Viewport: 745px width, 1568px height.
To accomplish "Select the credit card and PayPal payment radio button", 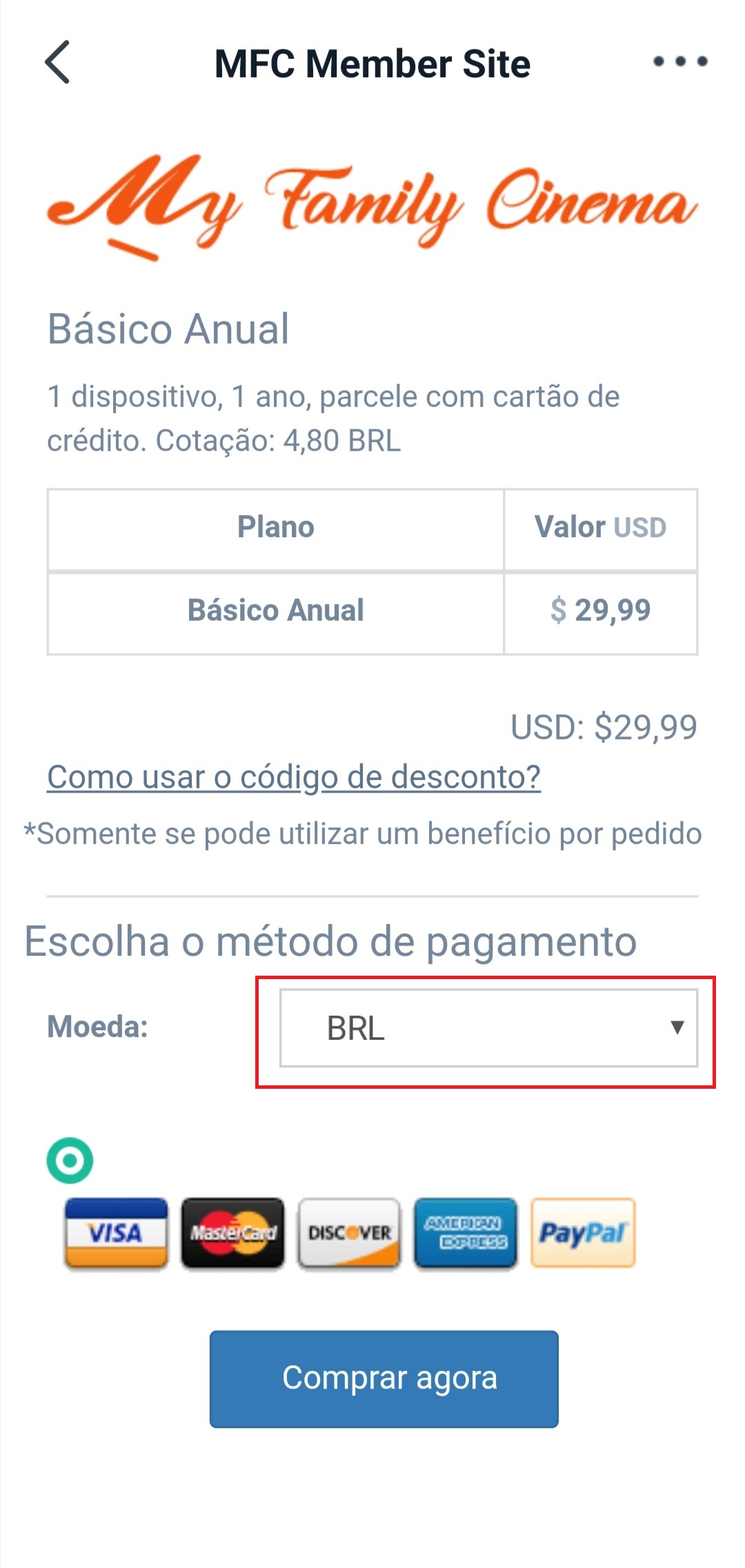I will coord(70,1160).
